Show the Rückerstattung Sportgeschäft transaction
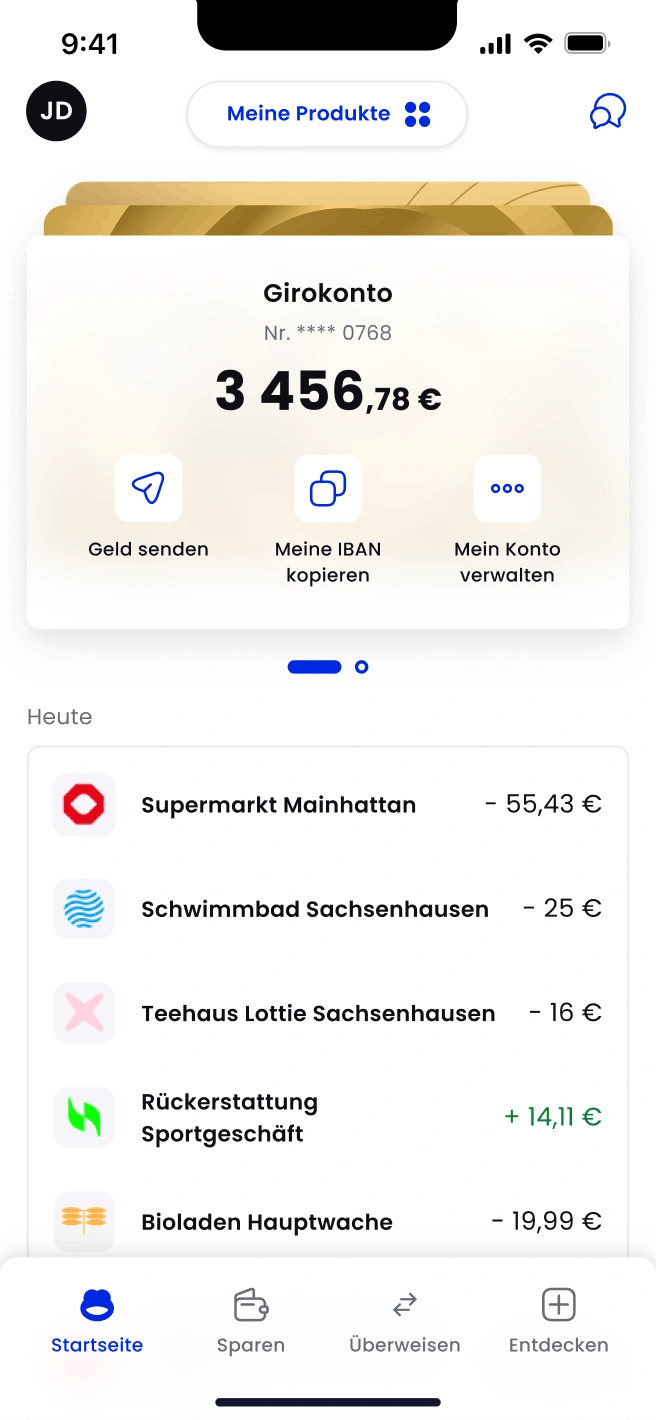The width and height of the screenshot is (656, 1420). [x=328, y=1117]
